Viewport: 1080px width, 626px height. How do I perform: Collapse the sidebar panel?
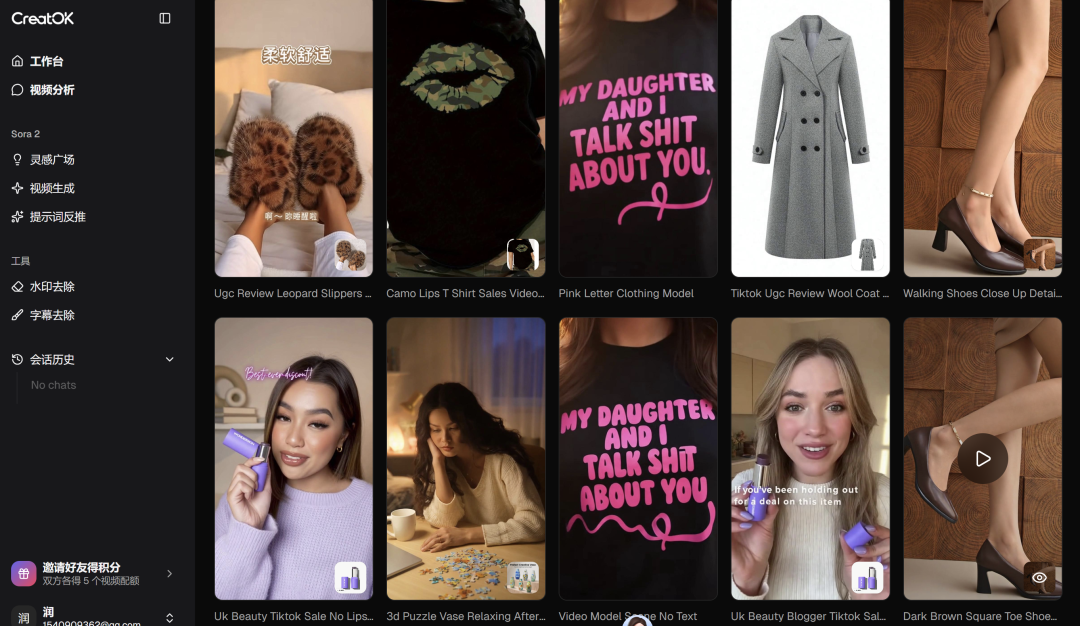pyautogui.click(x=165, y=18)
